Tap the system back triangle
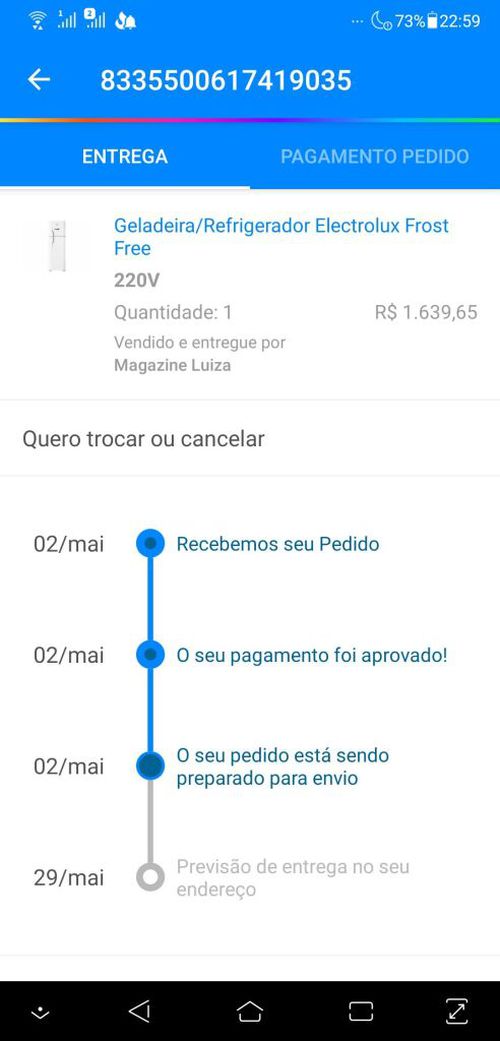Image resolution: width=500 pixels, height=1041 pixels. (139, 1012)
